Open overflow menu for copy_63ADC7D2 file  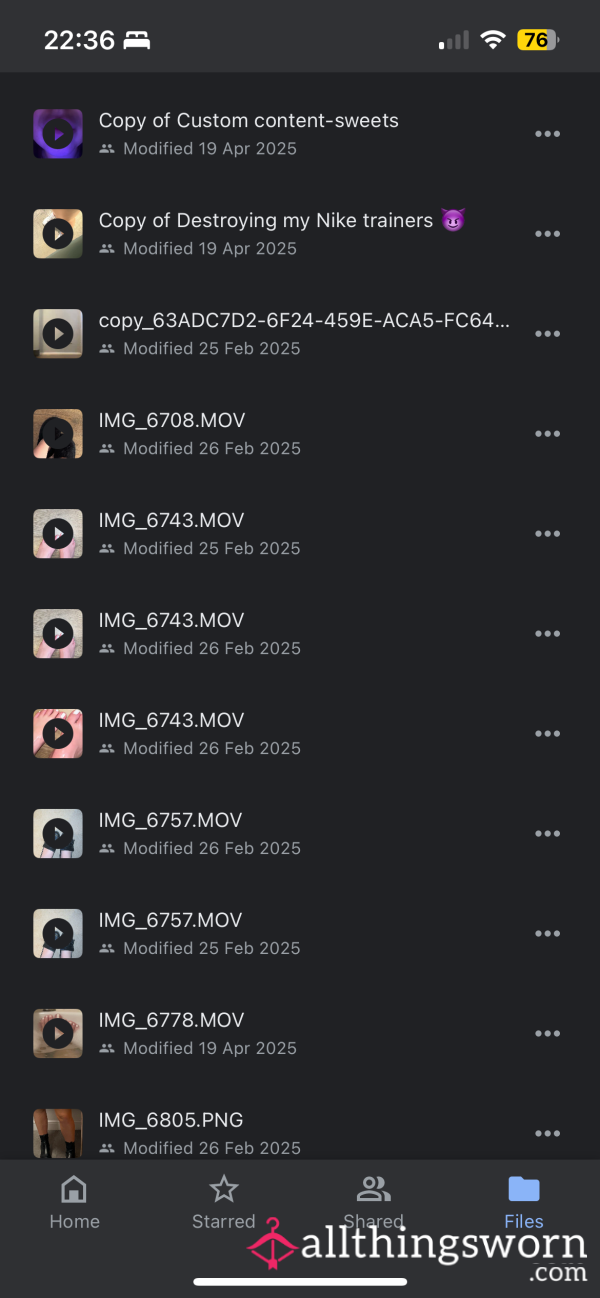547,334
